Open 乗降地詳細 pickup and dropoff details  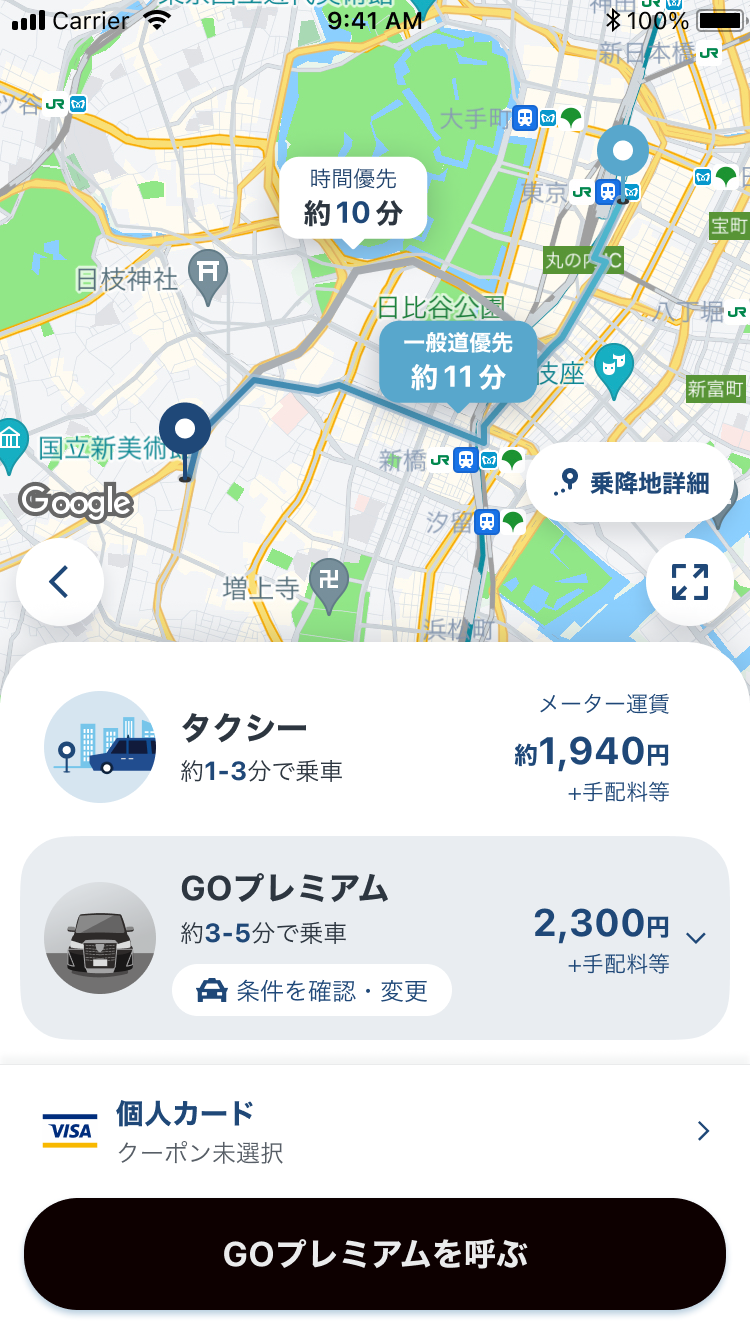point(632,484)
